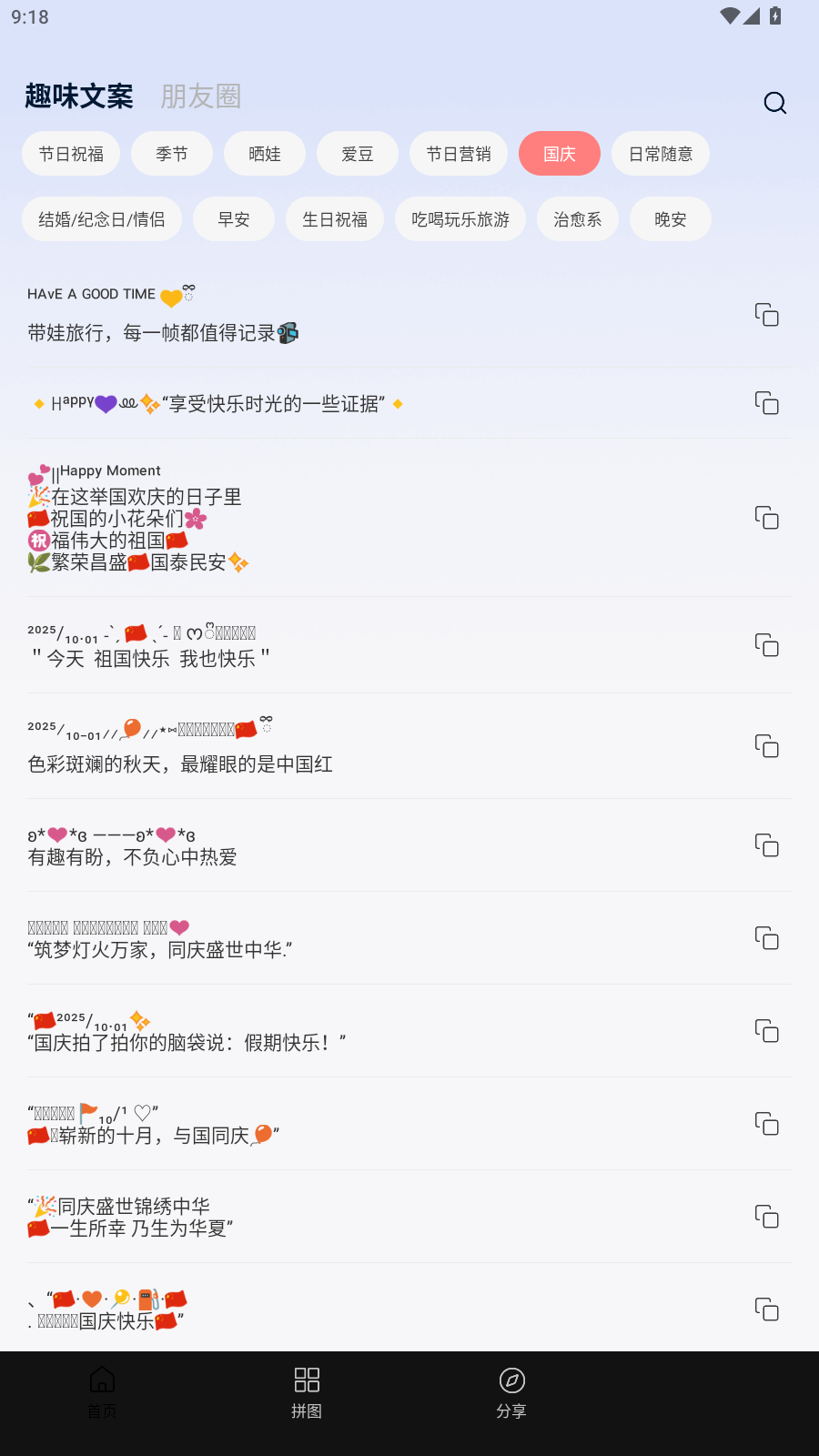Select the 季节 category

[x=171, y=153]
